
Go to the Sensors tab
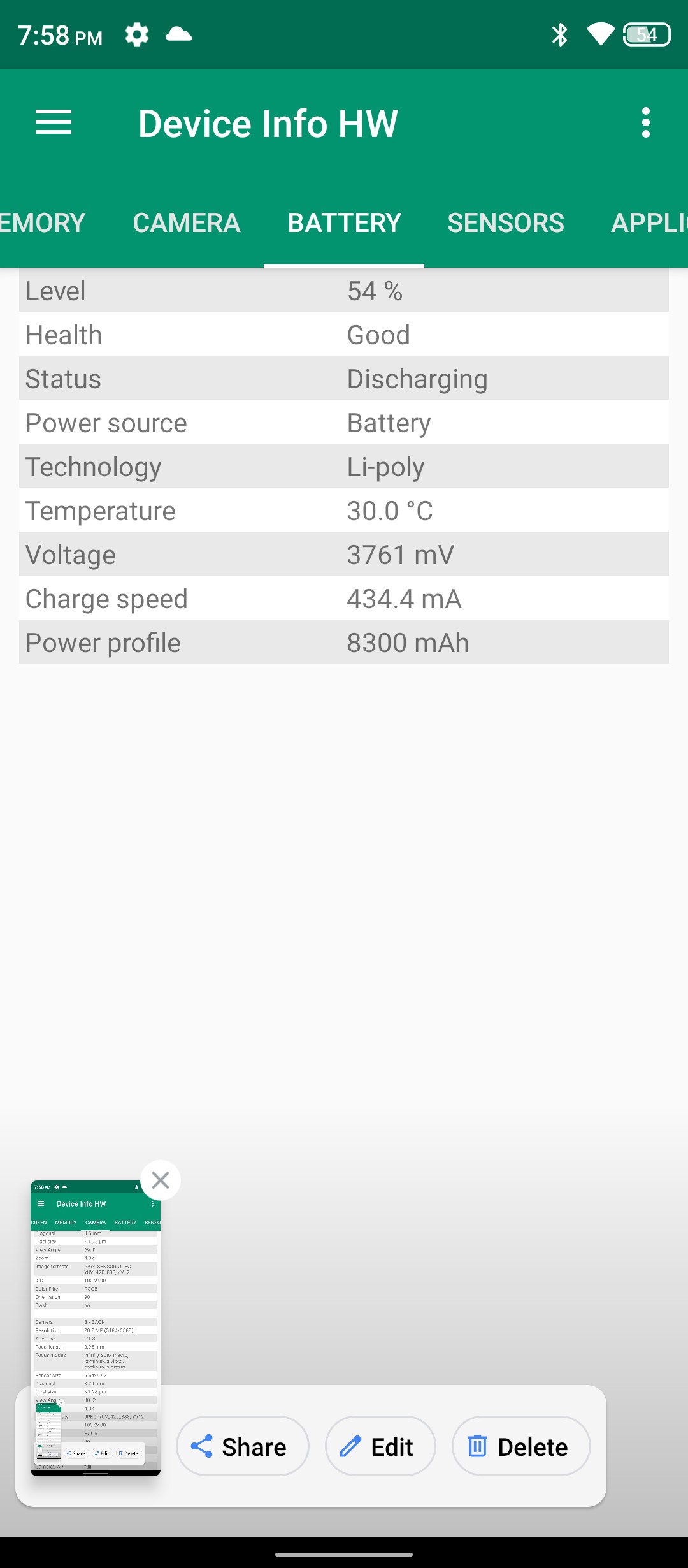505,223
